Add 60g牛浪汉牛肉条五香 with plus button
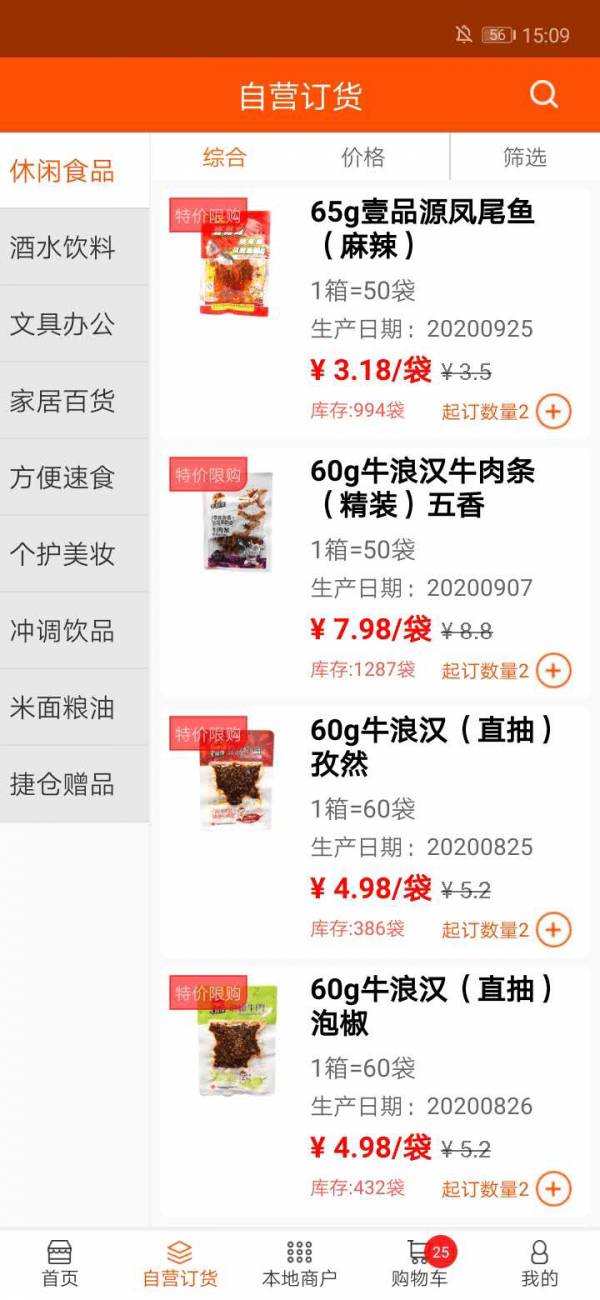600x1300 pixels. [x=554, y=670]
